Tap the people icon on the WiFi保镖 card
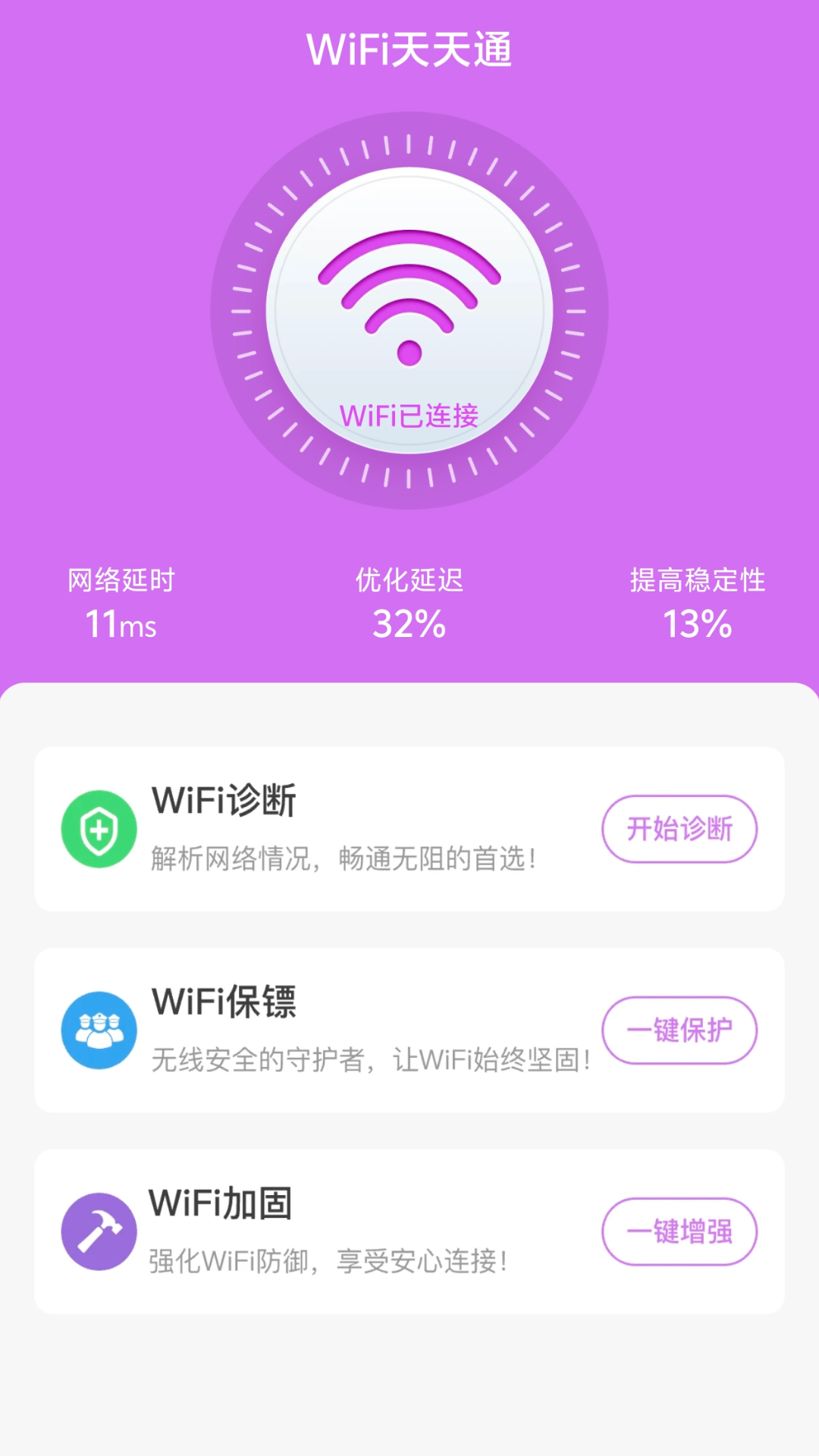The height and width of the screenshot is (1456, 819). 99,1029
